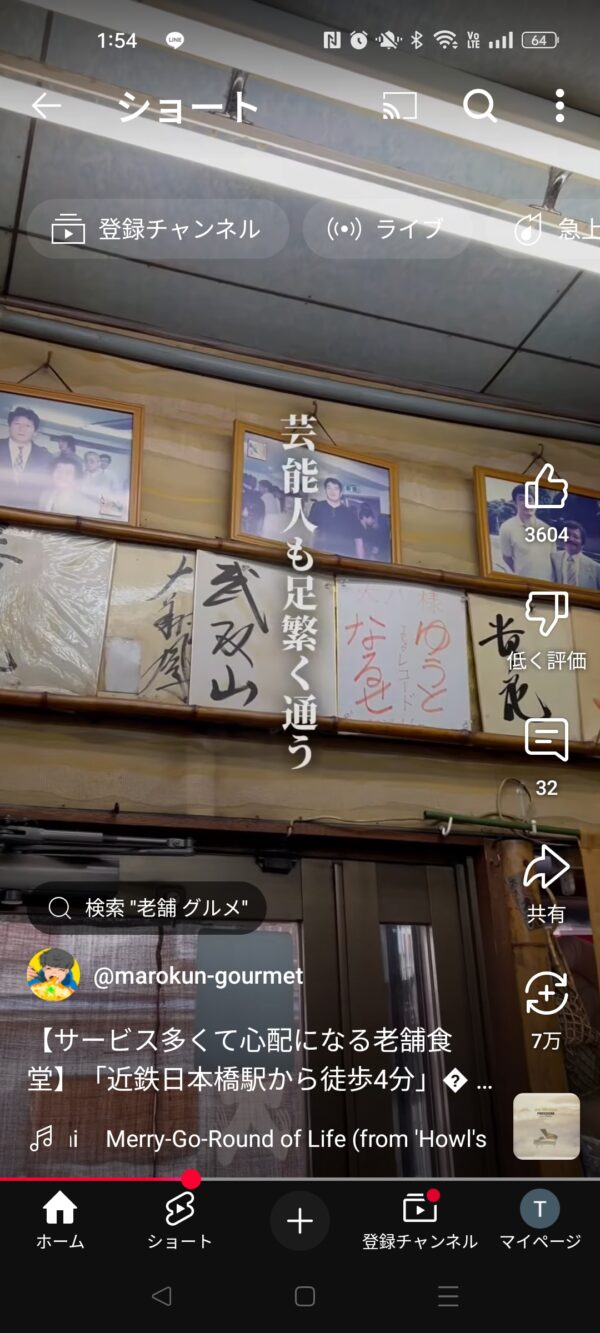Switch to the マイページ tab
The width and height of the screenshot is (600, 1333).
point(540,1220)
